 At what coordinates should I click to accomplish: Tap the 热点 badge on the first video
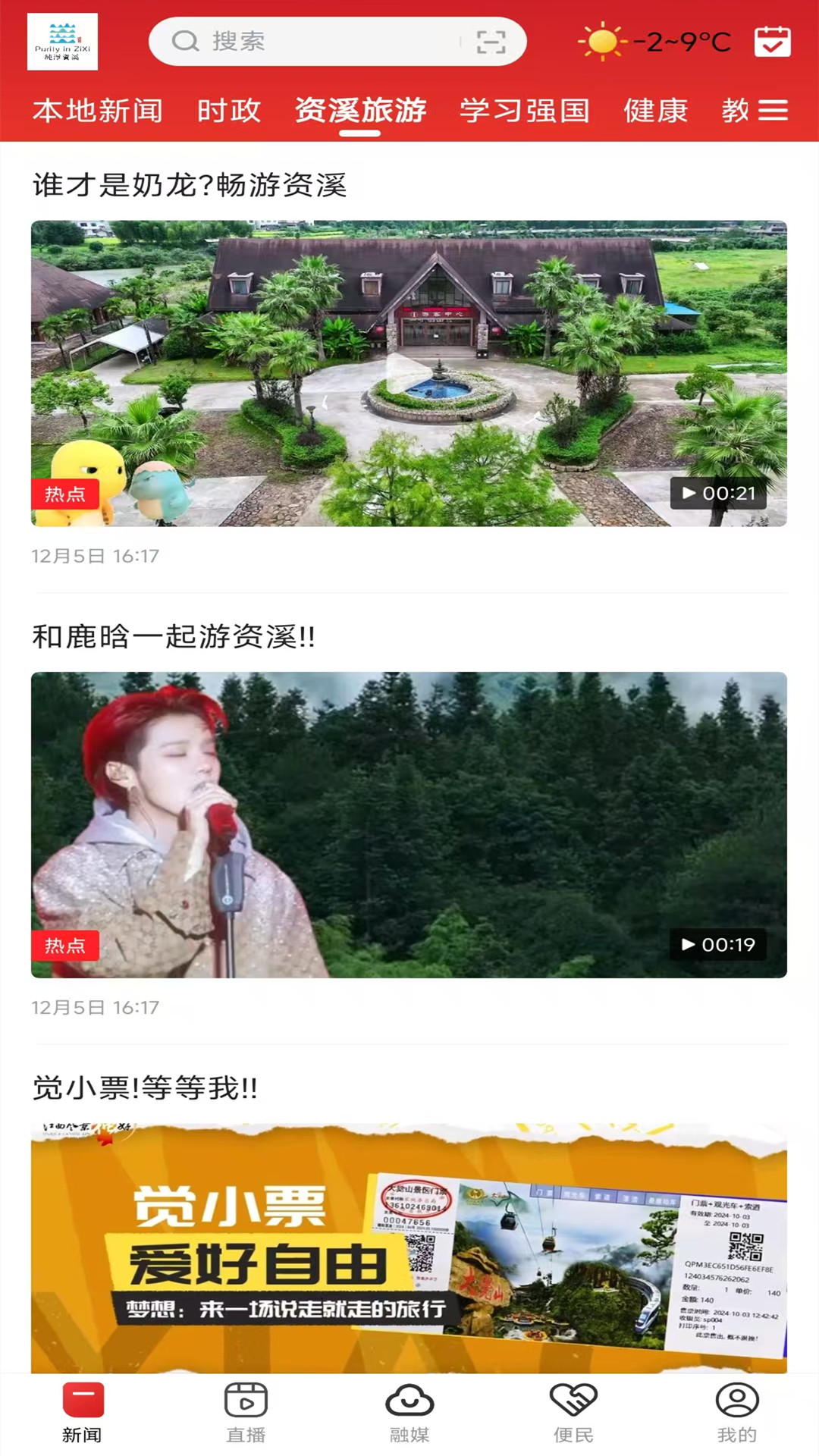(65, 494)
